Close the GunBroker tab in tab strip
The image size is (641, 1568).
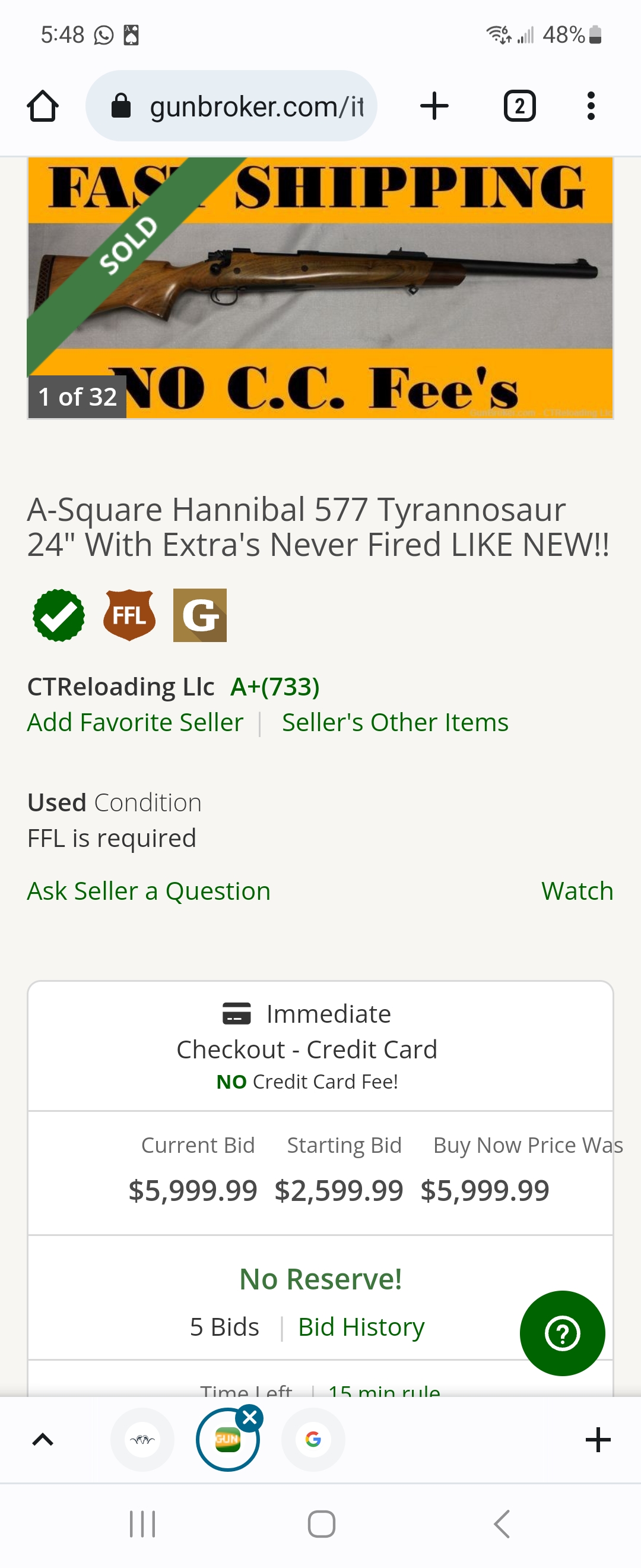pyautogui.click(x=250, y=1418)
